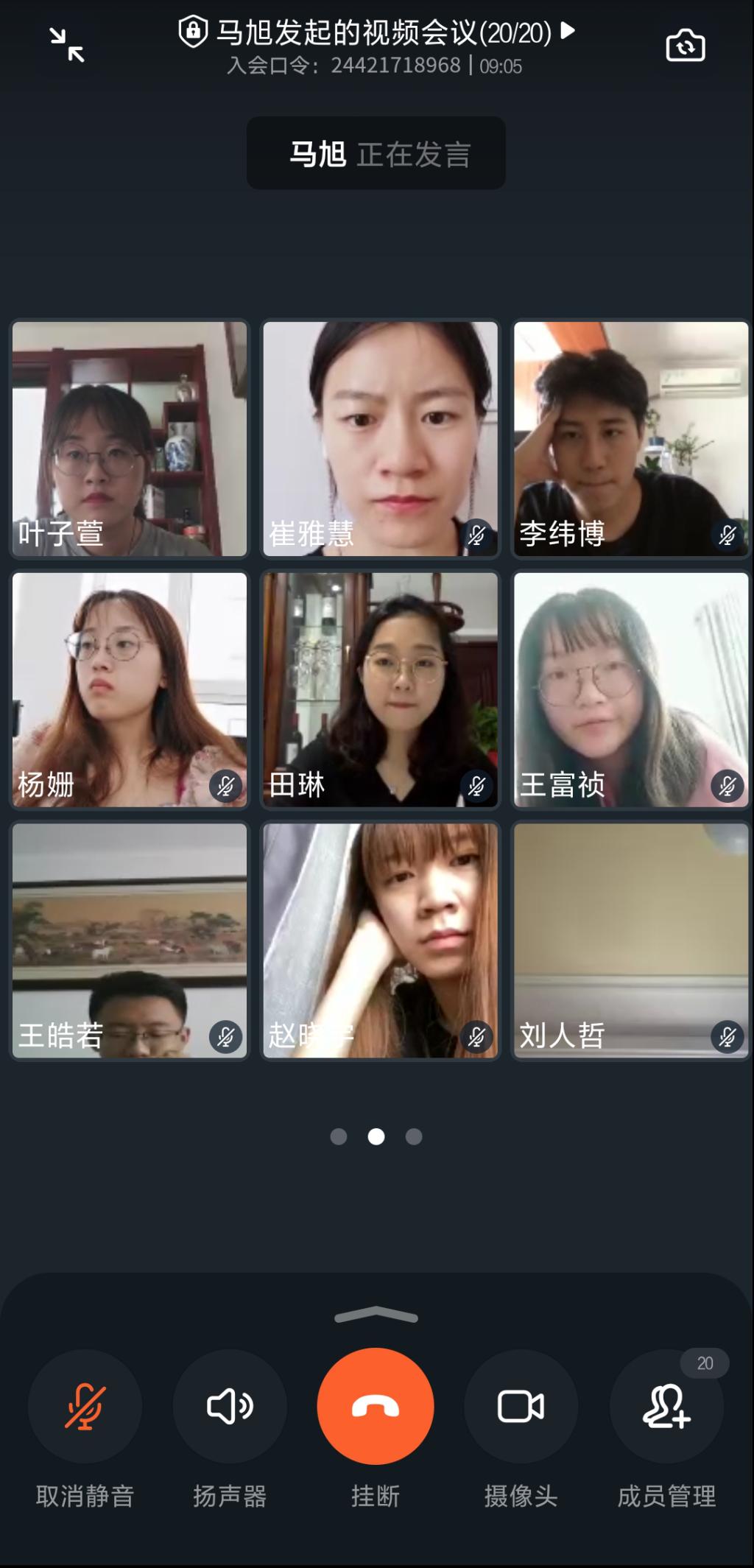Select 崔雅慧's video tile
754x1568 pixels.
point(380,438)
